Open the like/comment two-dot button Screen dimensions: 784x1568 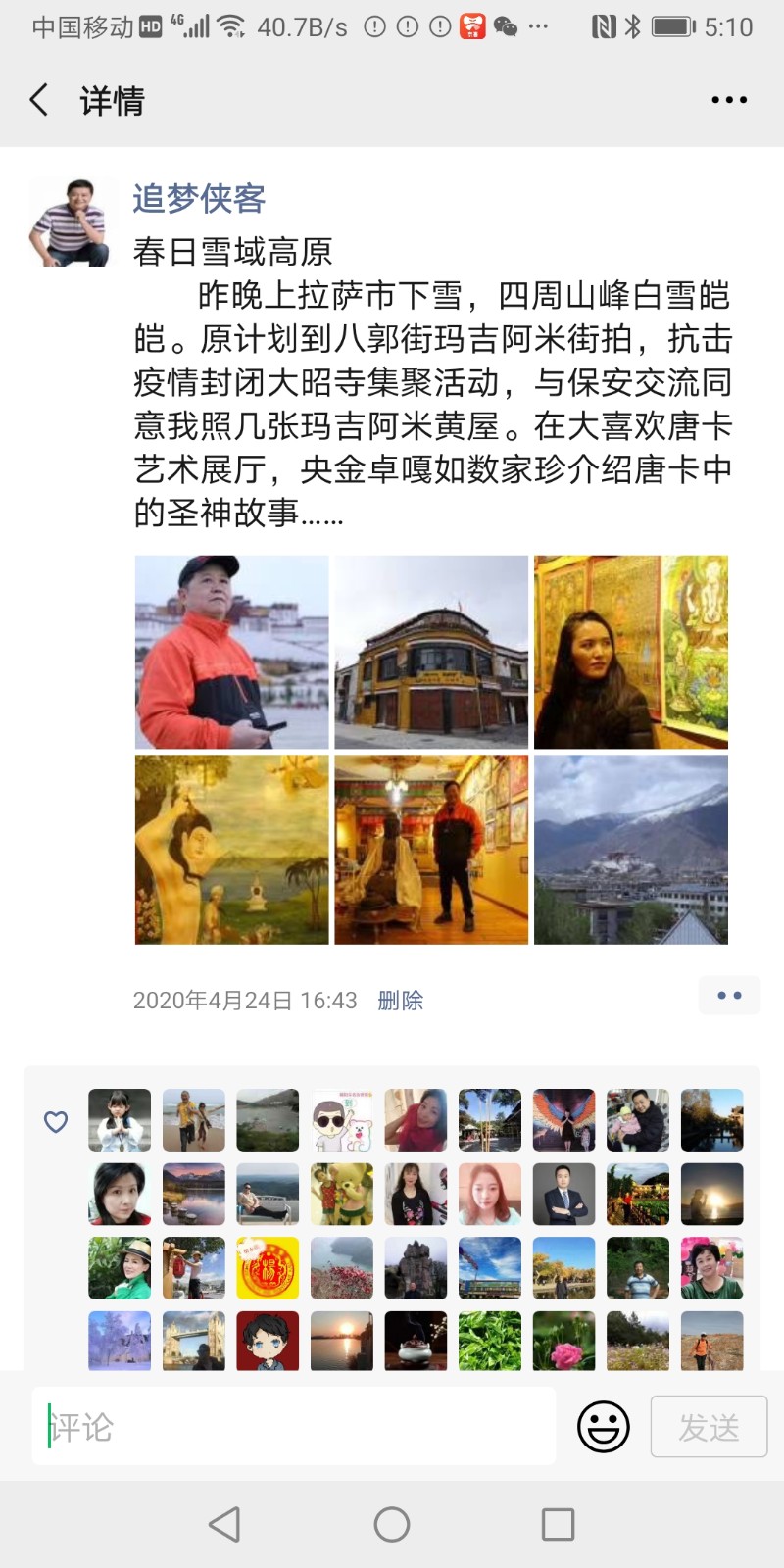[729, 996]
